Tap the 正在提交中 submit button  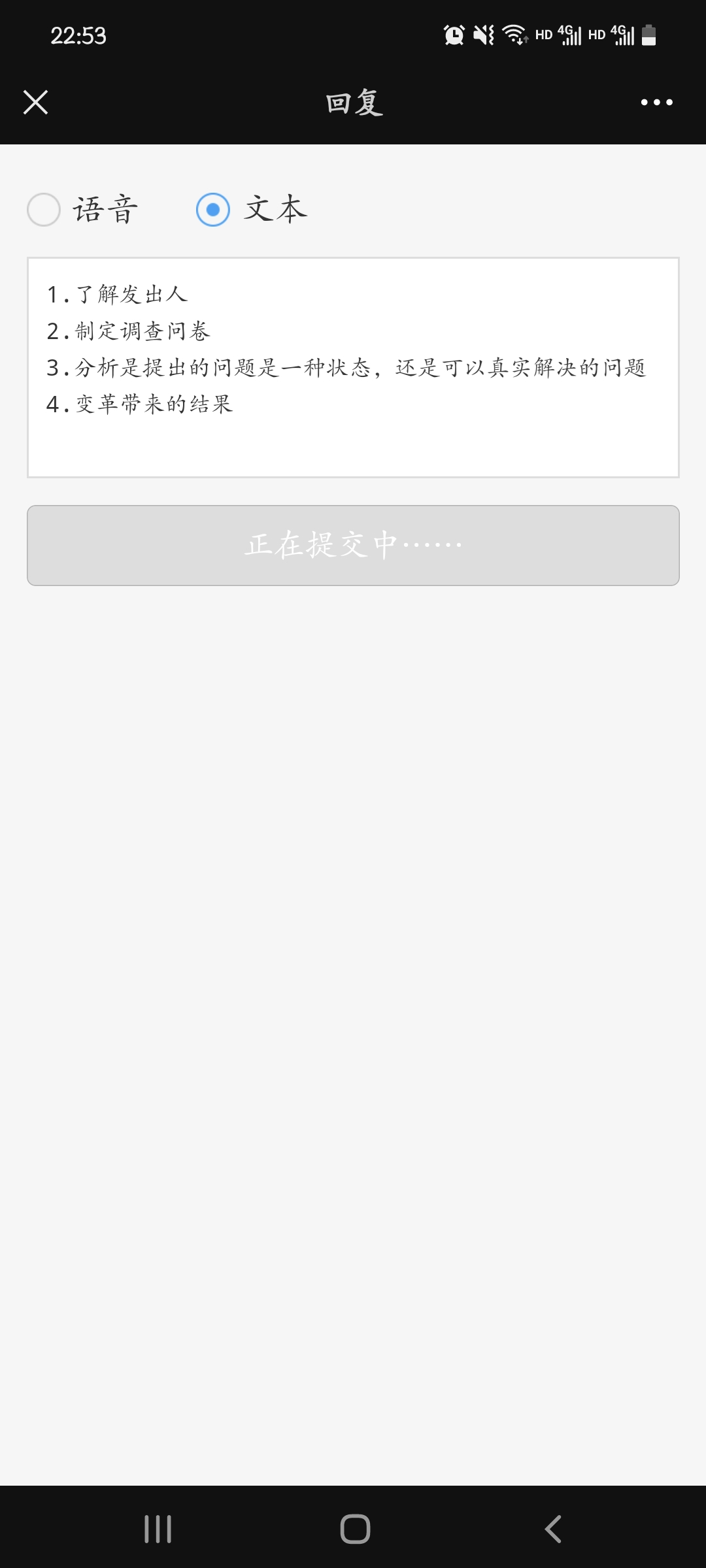353,546
